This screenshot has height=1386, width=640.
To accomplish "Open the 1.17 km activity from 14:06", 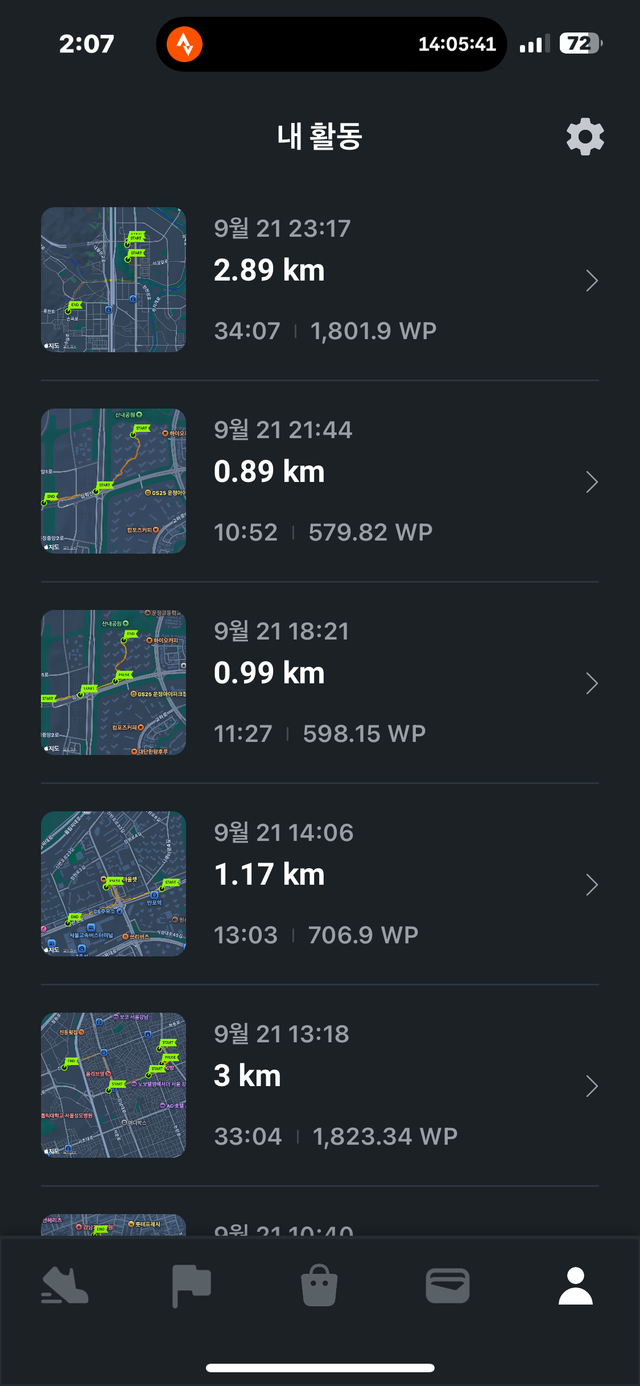I will pyautogui.click(x=320, y=884).
